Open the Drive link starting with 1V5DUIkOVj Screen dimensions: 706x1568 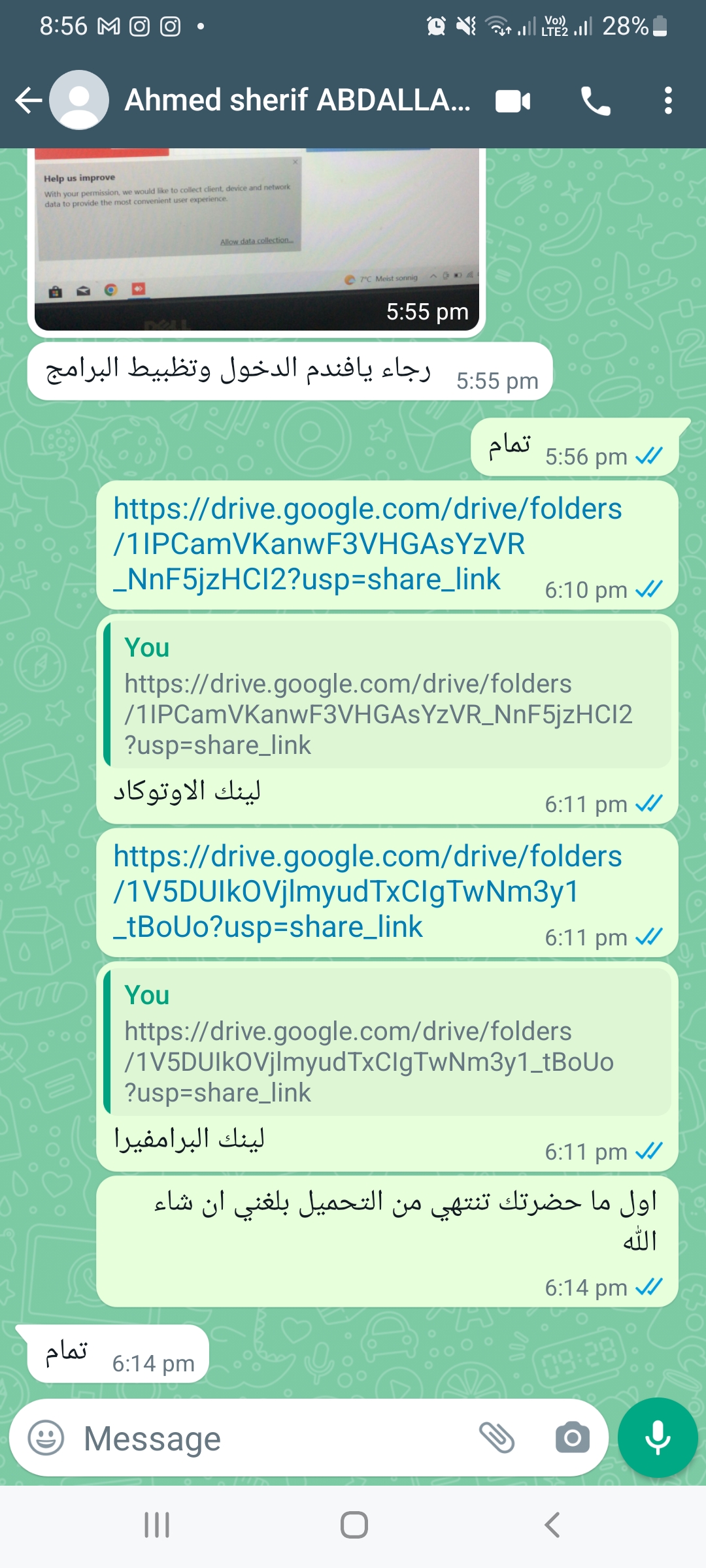367,891
